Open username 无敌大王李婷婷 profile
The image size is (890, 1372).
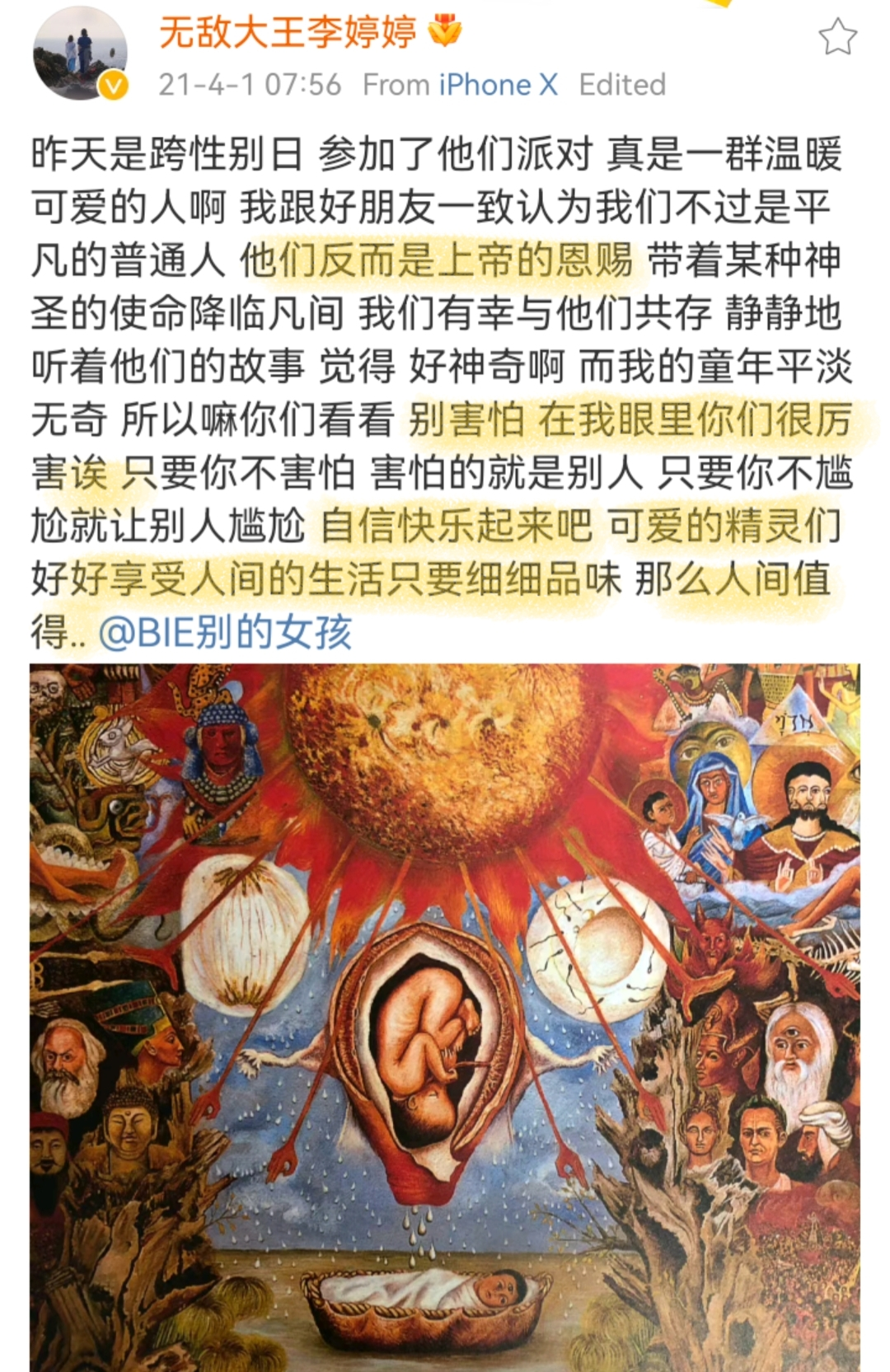288,32
